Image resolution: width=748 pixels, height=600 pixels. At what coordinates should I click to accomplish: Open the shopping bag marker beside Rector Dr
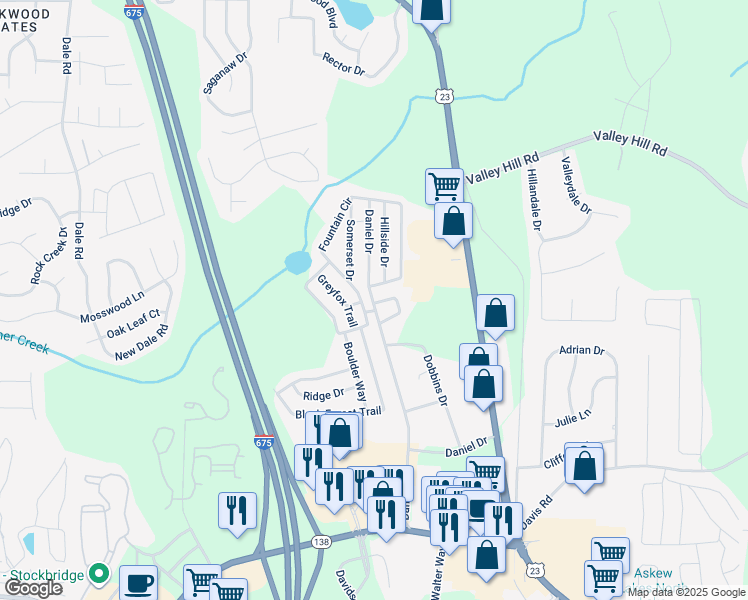click(431, 8)
